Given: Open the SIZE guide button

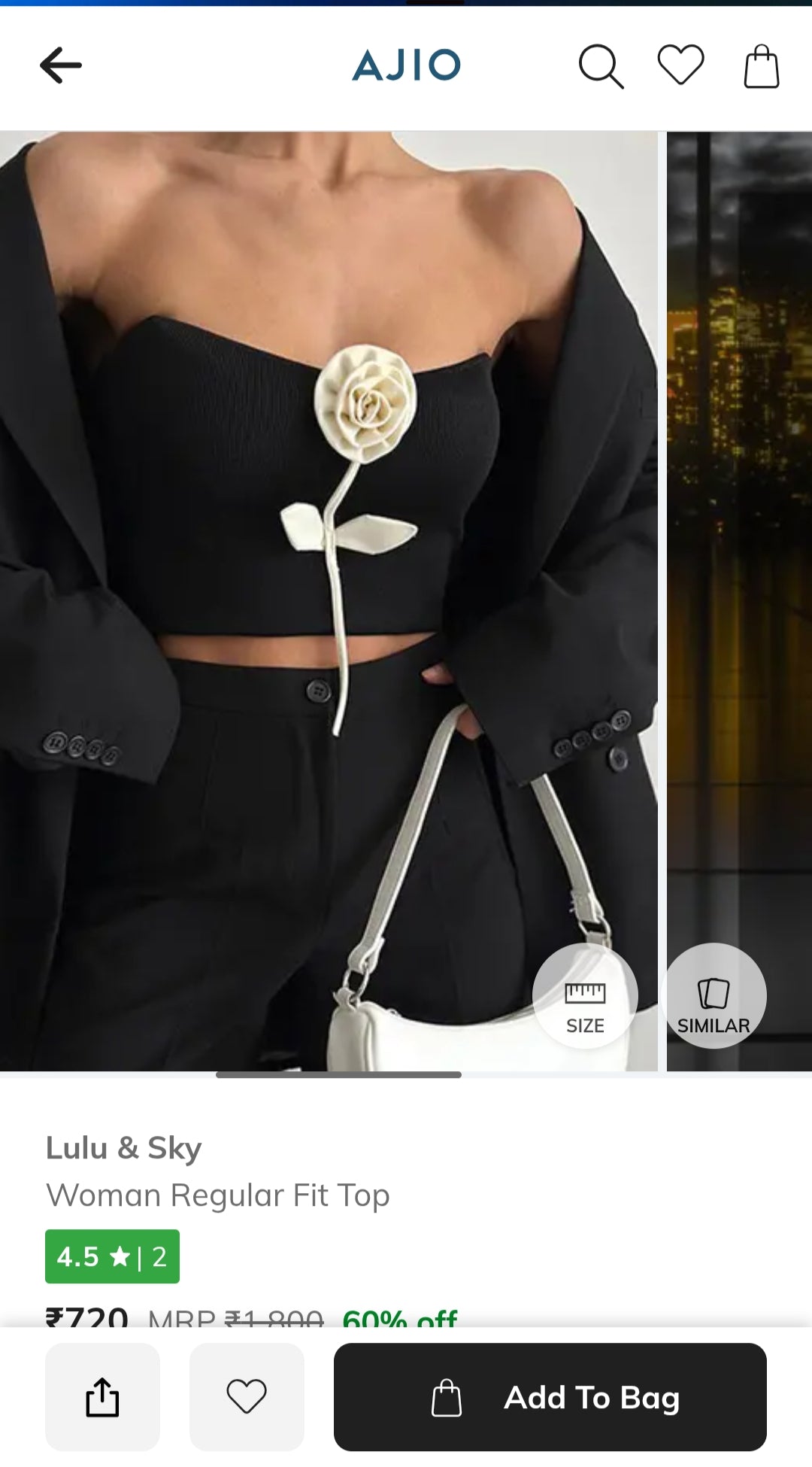Looking at the screenshot, I should [585, 996].
